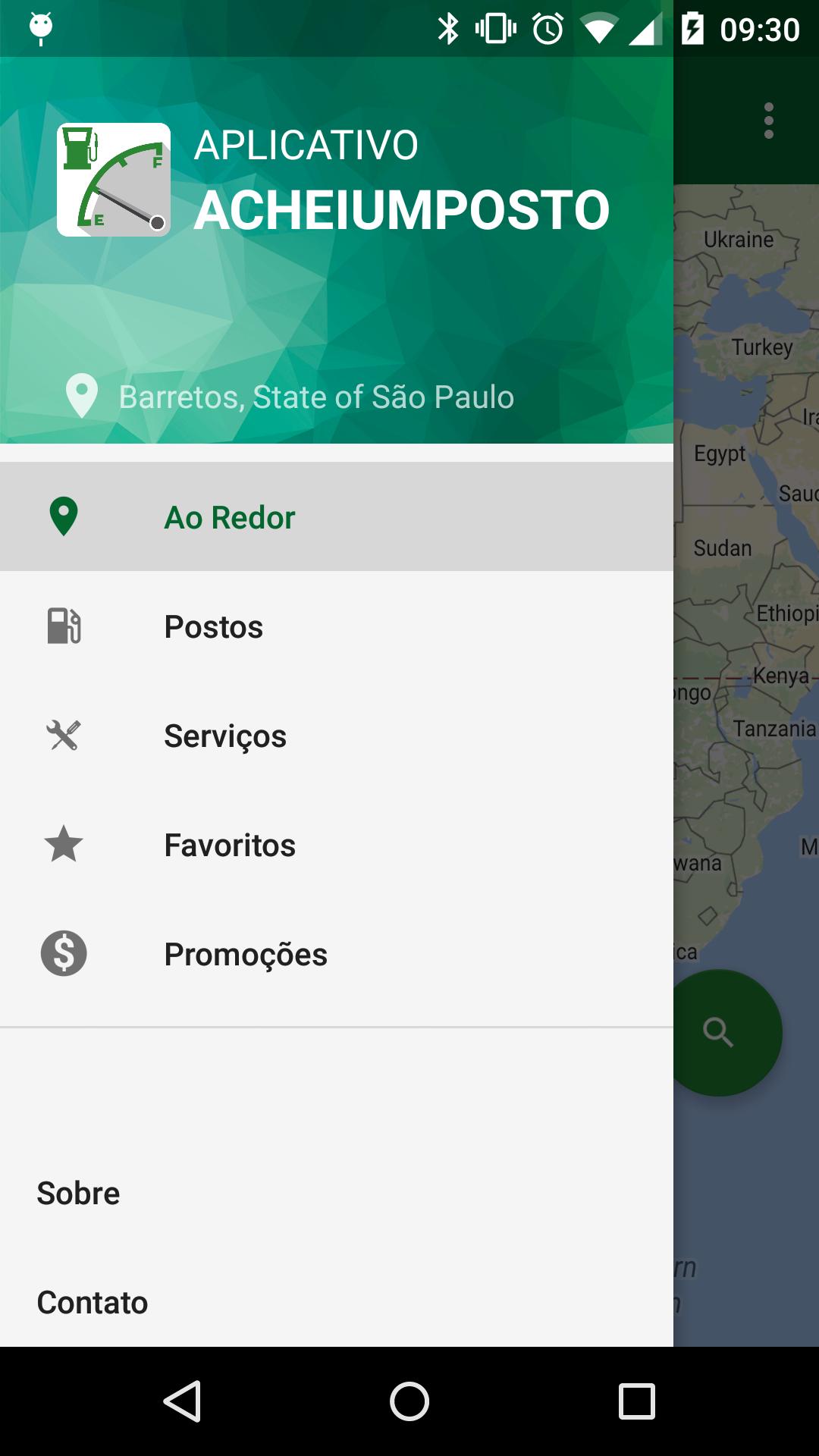
Task: Open the Sobre page
Action: (x=77, y=1193)
